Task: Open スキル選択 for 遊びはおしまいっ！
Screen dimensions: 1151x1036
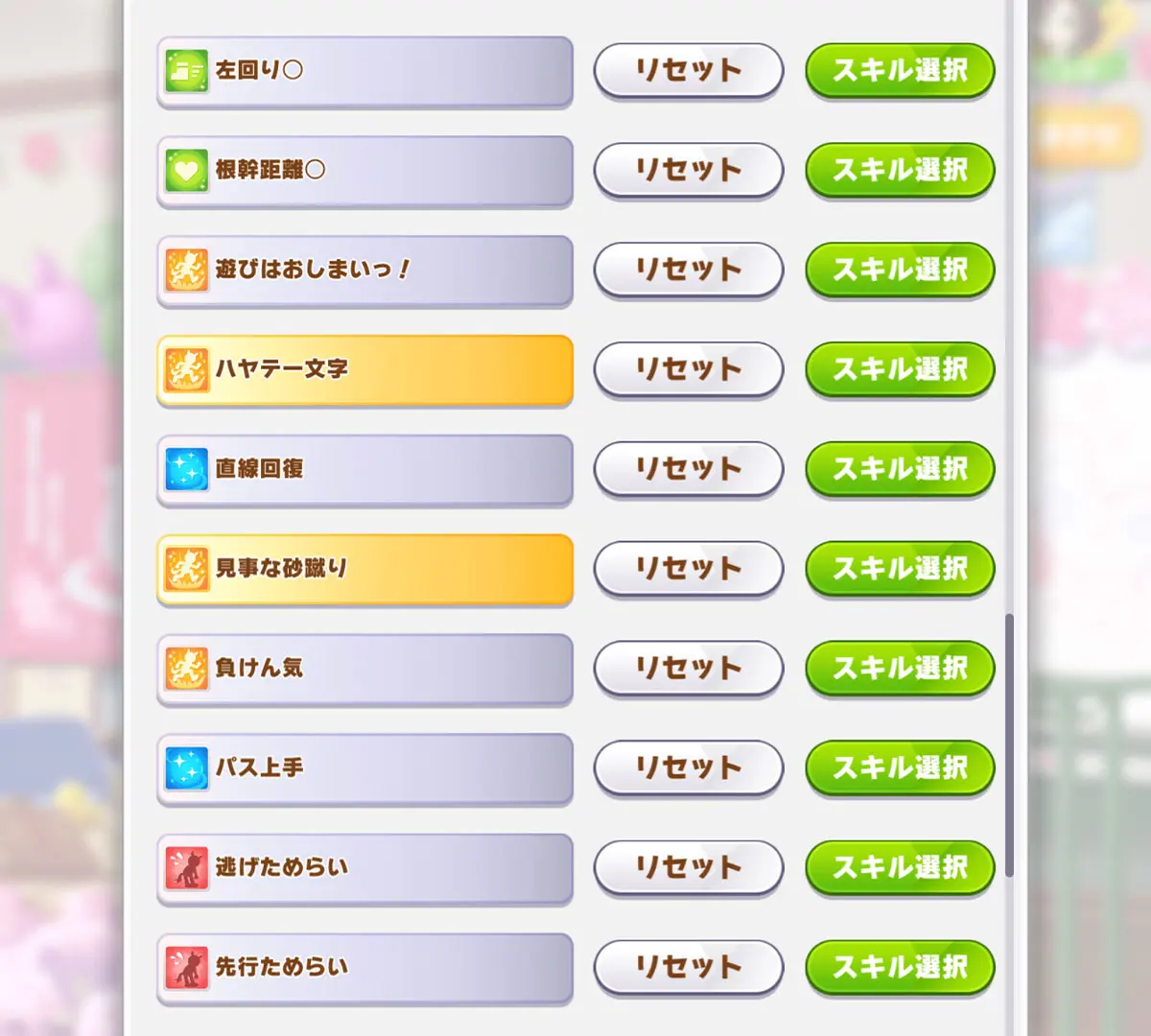Action: 900,270
